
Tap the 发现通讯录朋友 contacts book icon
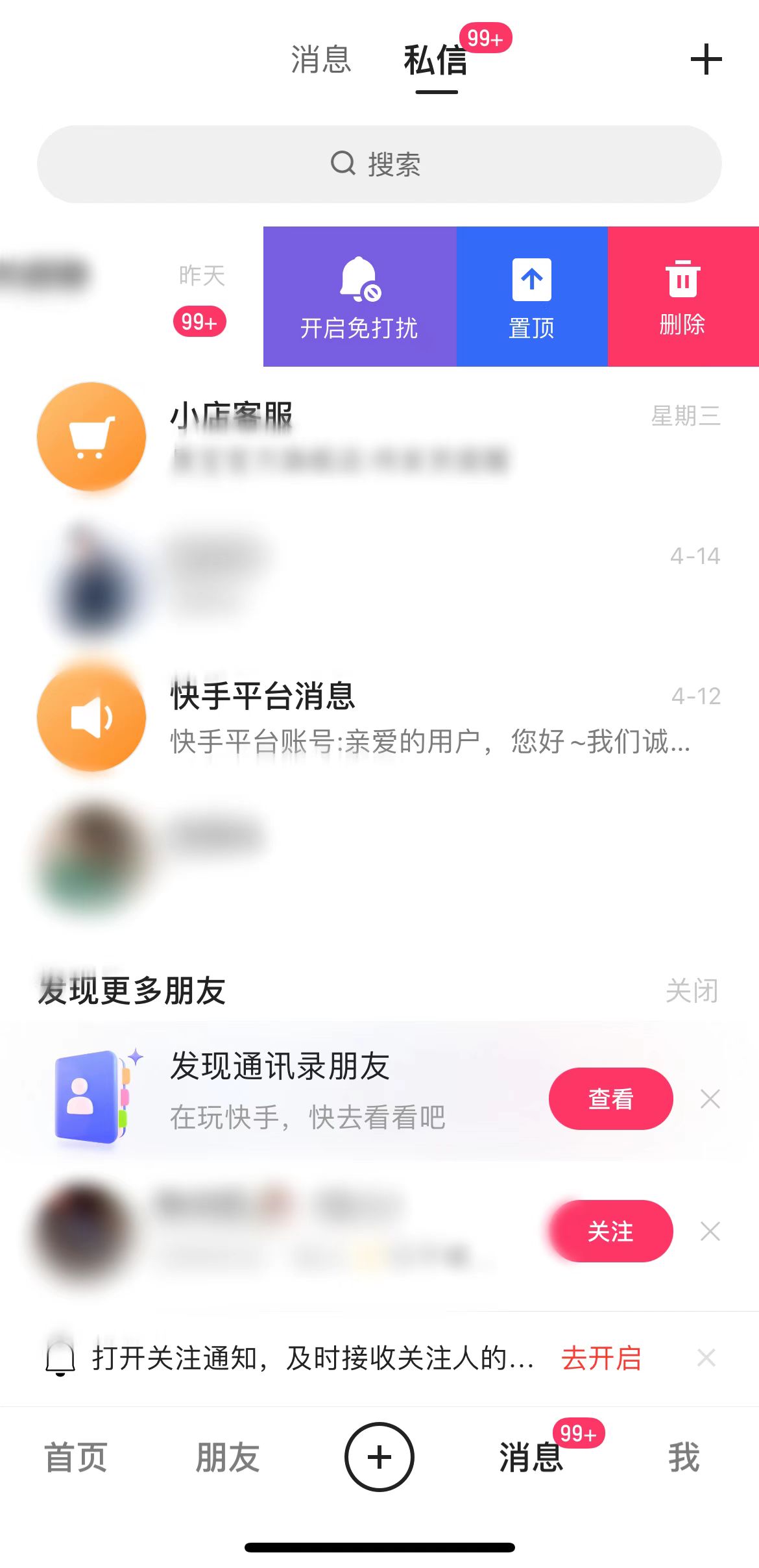91,1098
